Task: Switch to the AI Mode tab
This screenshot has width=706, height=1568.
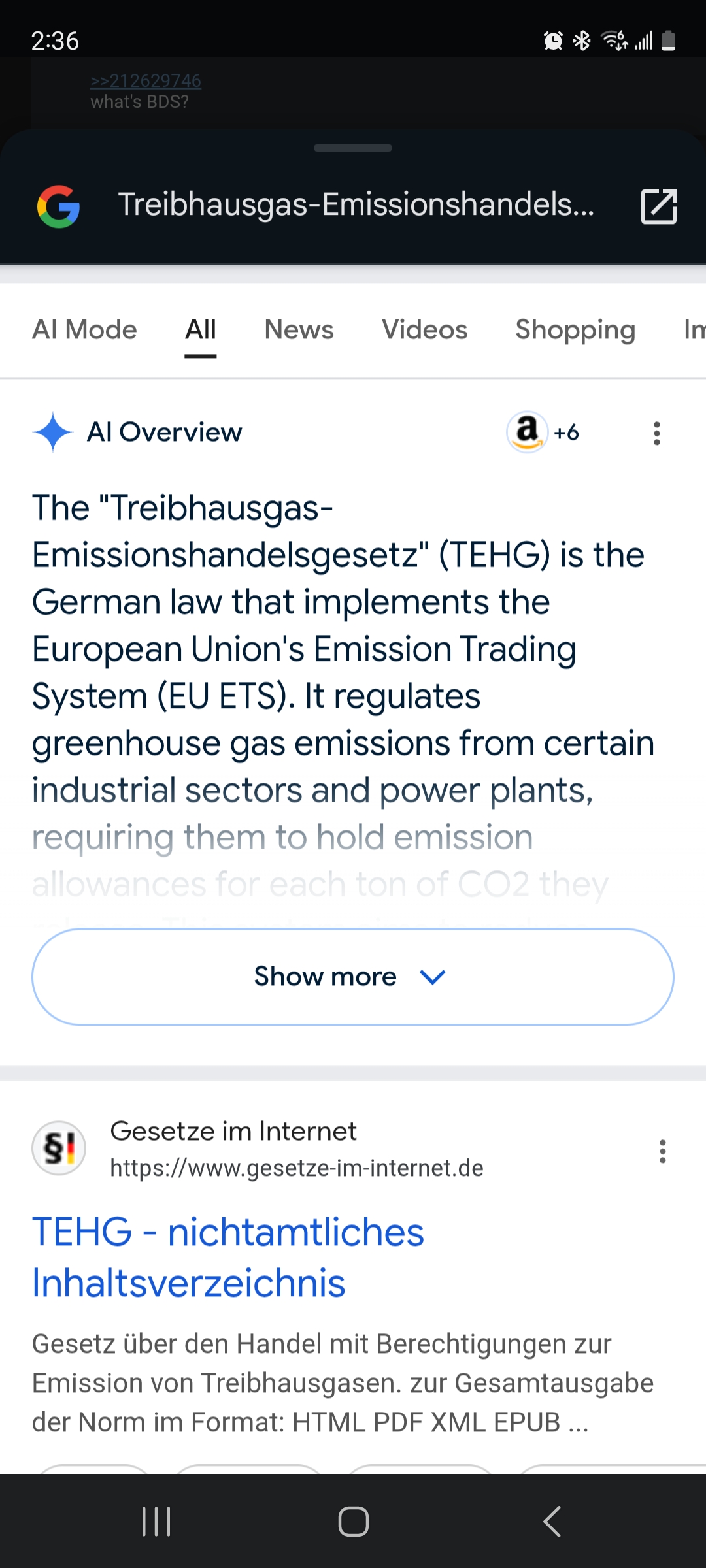Action: tap(85, 330)
